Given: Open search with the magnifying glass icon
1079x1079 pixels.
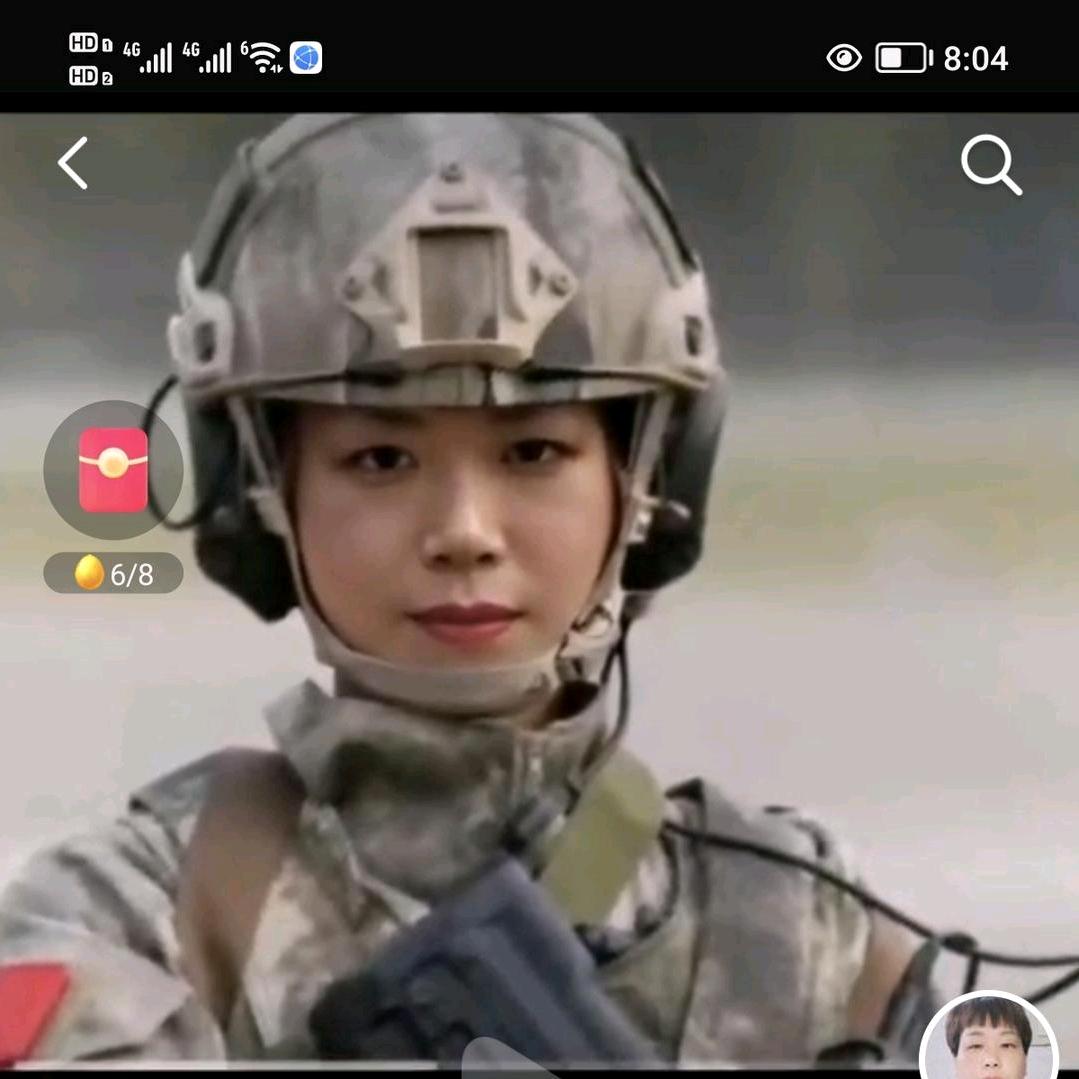Looking at the screenshot, I should tap(991, 164).
